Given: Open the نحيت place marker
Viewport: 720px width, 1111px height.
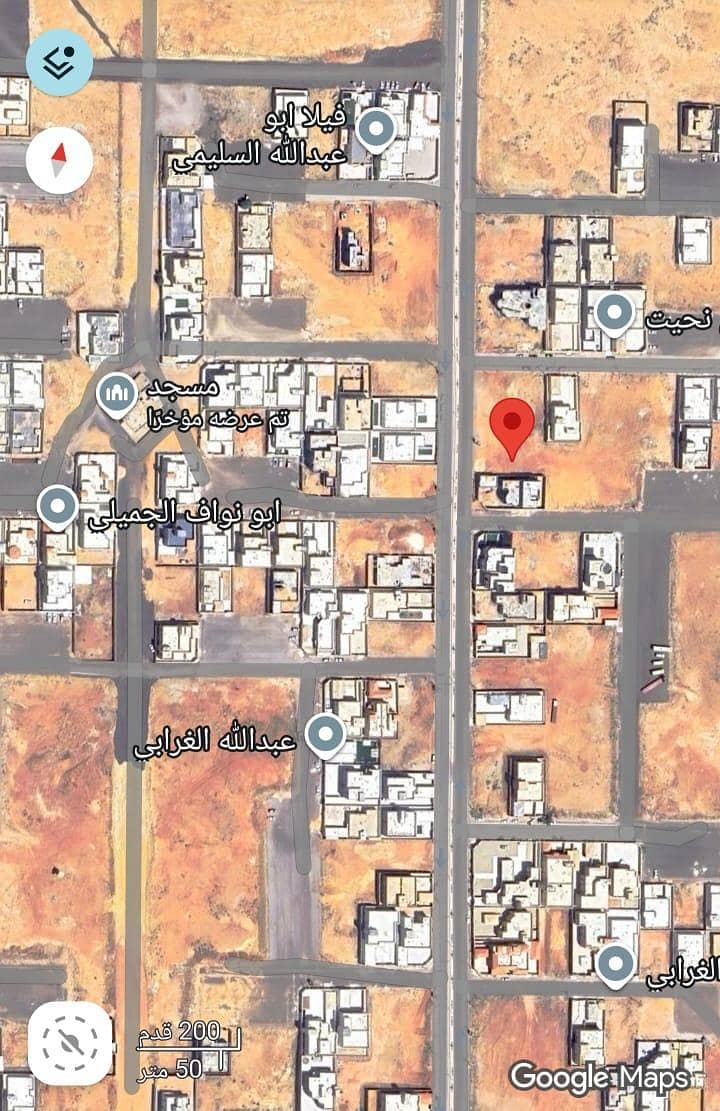Looking at the screenshot, I should (x=614, y=315).
